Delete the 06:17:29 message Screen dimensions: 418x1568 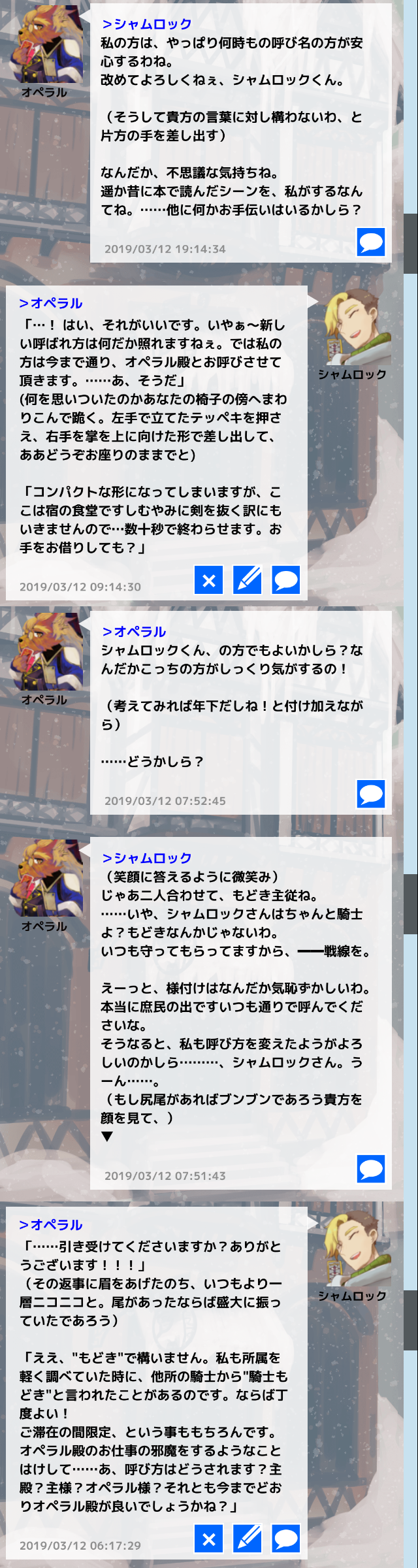point(209,1539)
